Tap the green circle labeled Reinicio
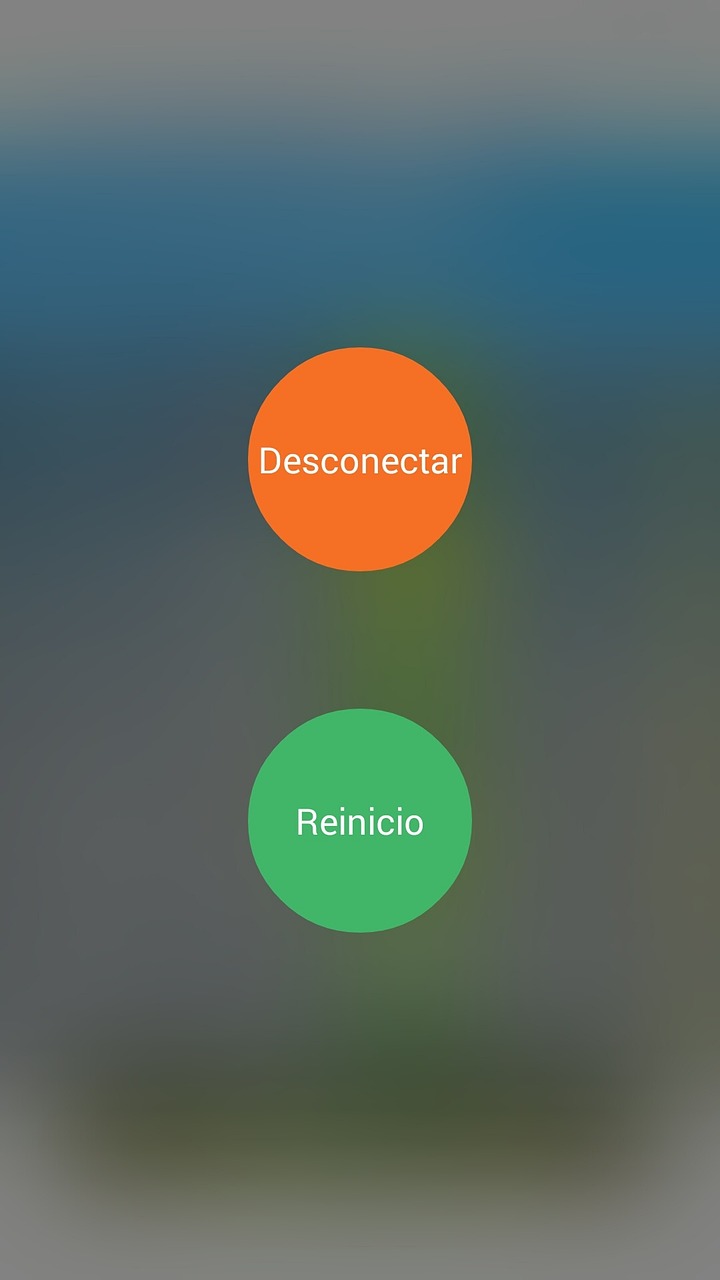 pos(360,821)
